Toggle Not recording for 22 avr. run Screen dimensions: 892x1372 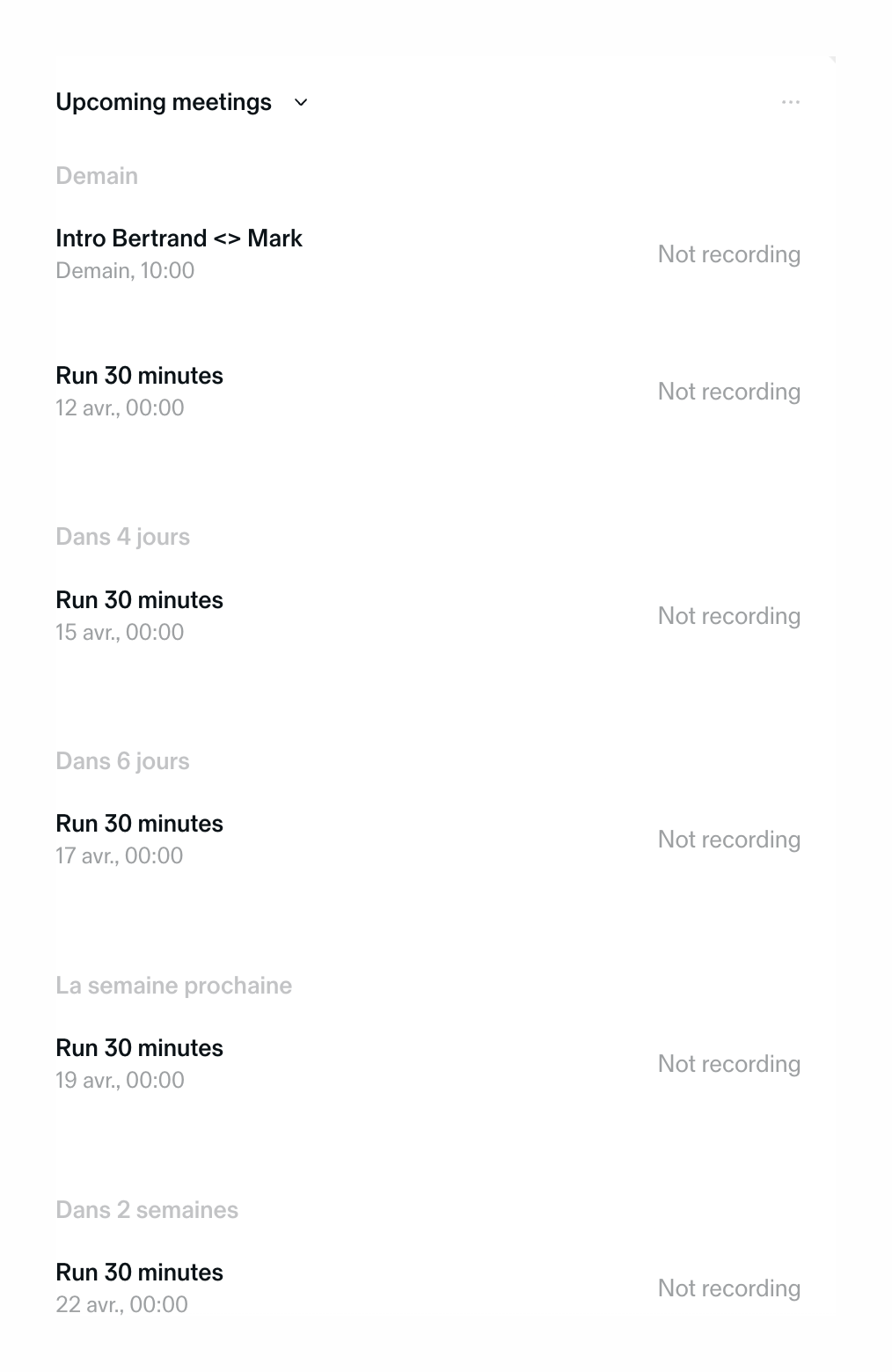(x=728, y=1288)
